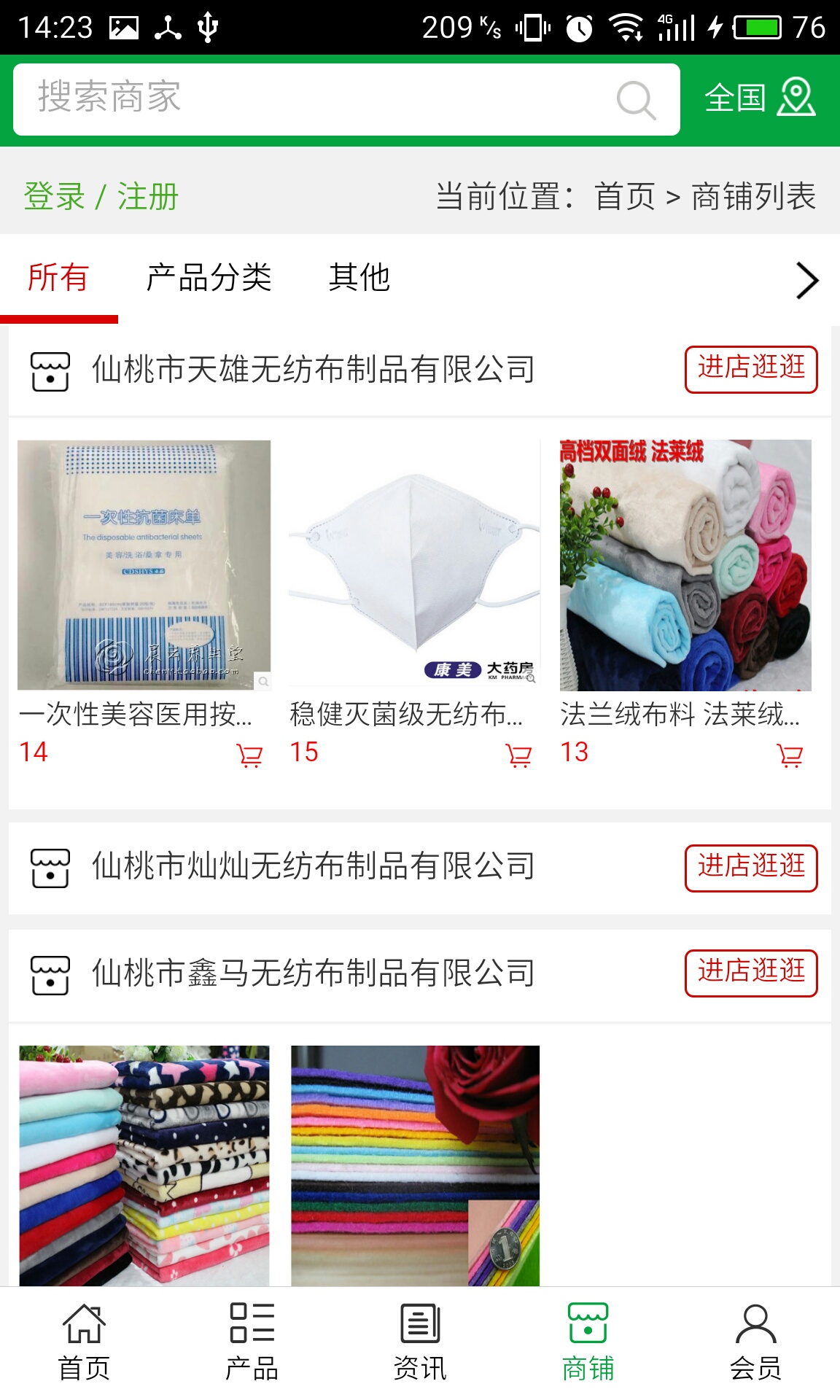Open the 一次性美容医用 product image
This screenshot has height=1400, width=840.
[144, 565]
